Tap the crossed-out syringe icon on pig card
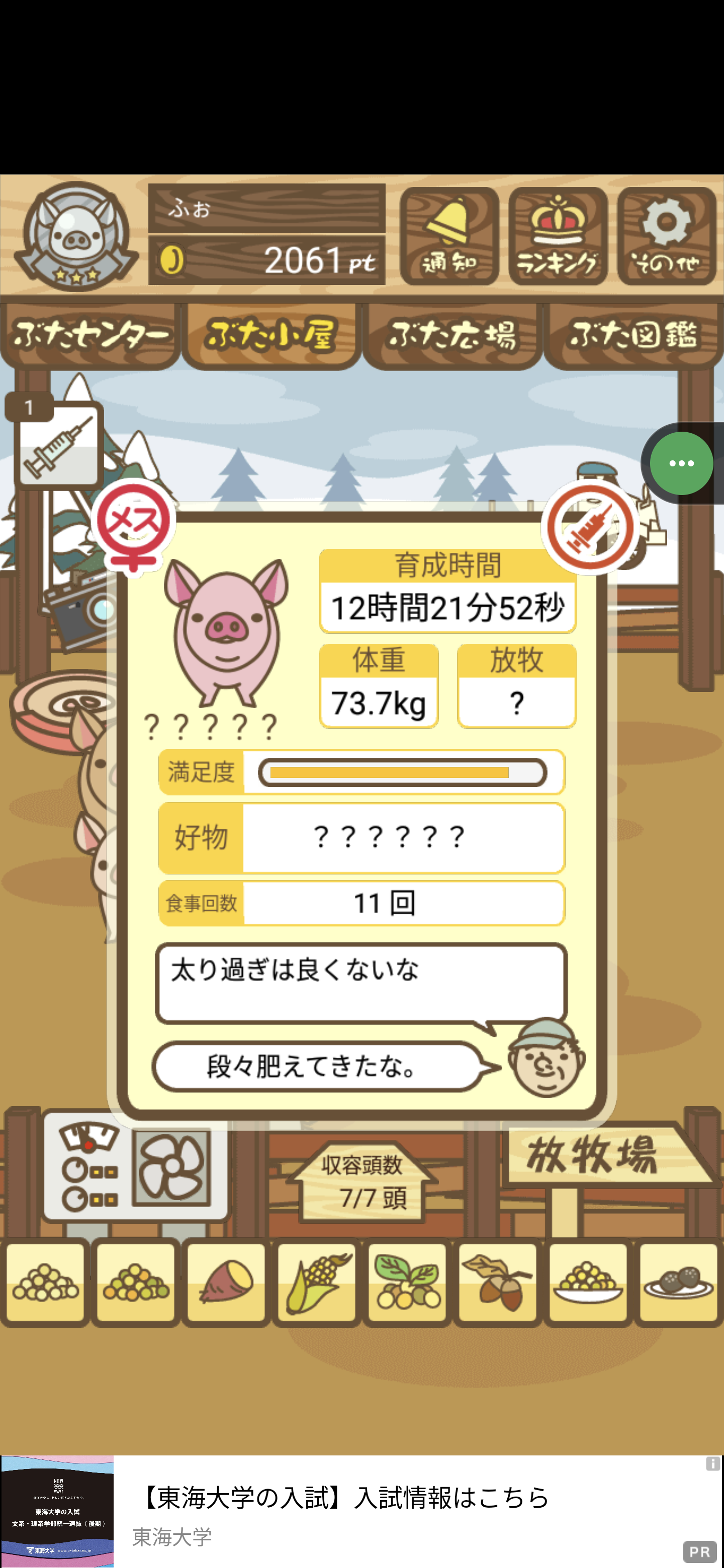Image resolution: width=724 pixels, height=1568 pixels. 589,528
